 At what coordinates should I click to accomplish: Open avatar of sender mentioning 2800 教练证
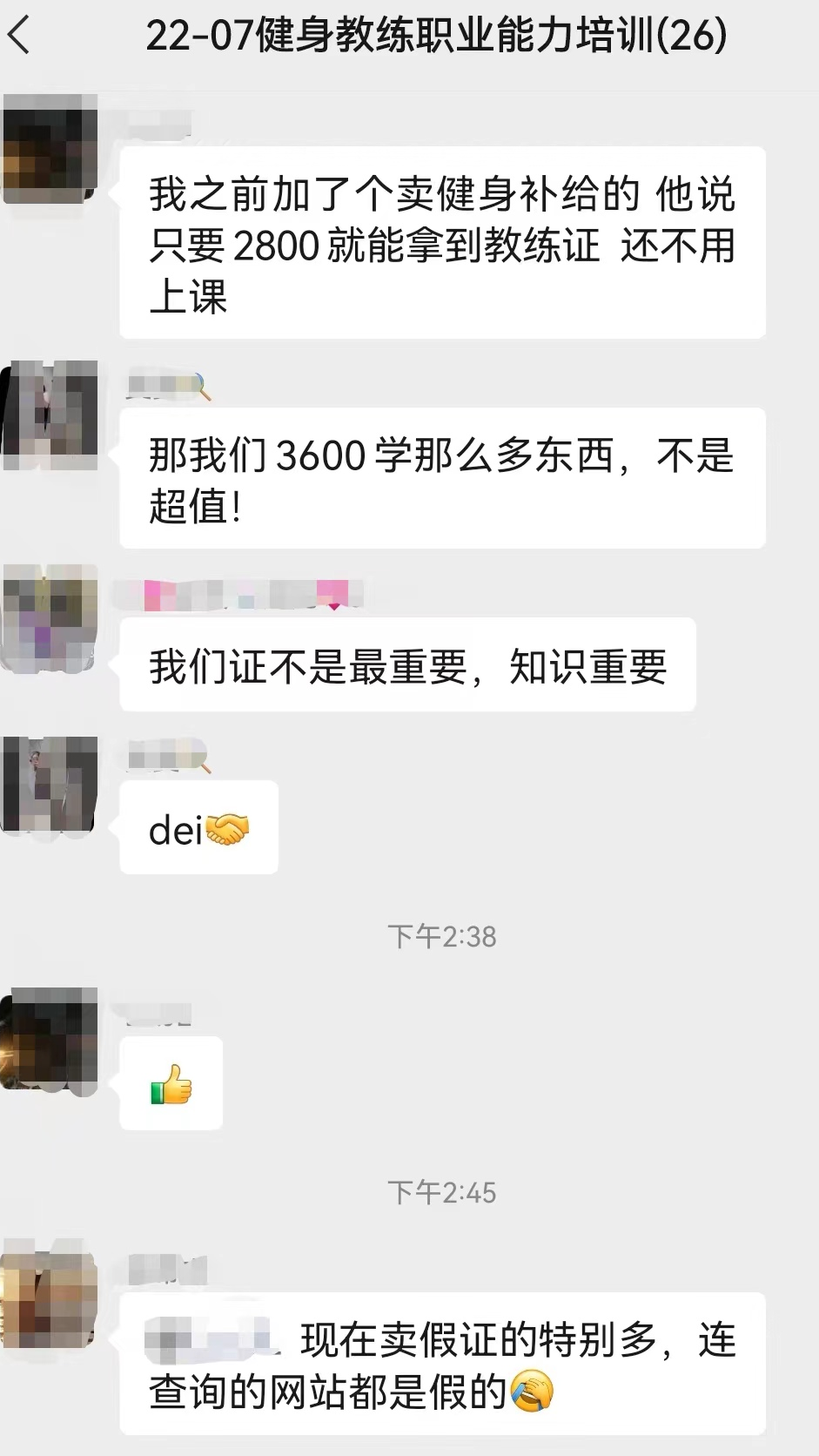[x=50, y=149]
